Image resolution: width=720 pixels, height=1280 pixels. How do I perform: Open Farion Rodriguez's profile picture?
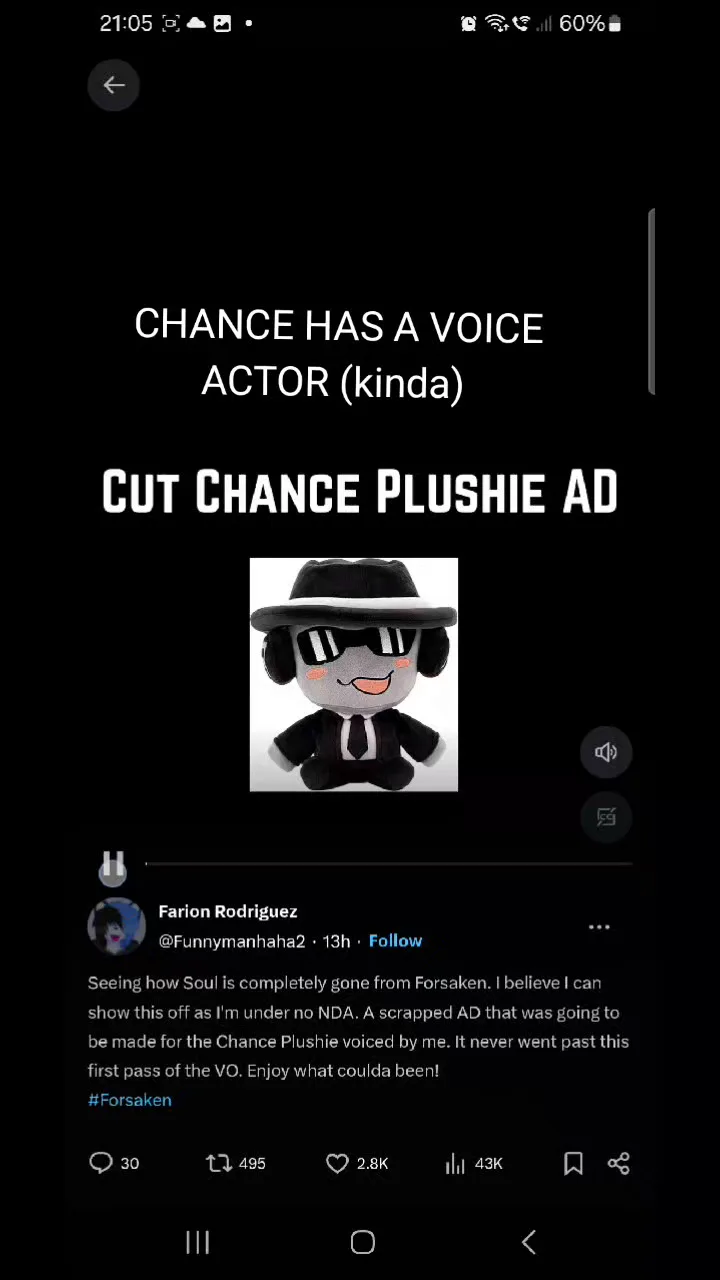click(x=117, y=925)
